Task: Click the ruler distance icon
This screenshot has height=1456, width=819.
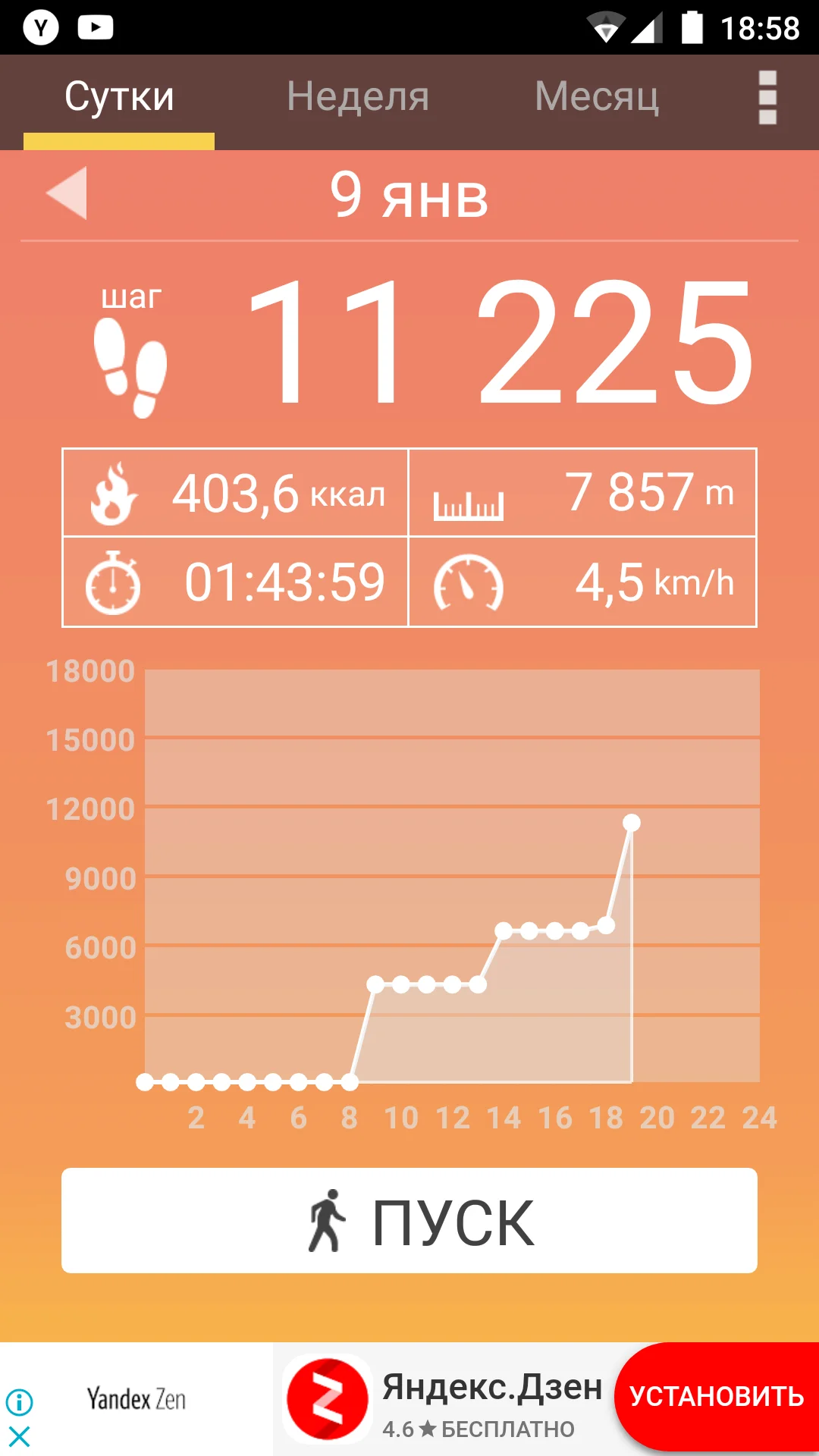Action: point(468,500)
